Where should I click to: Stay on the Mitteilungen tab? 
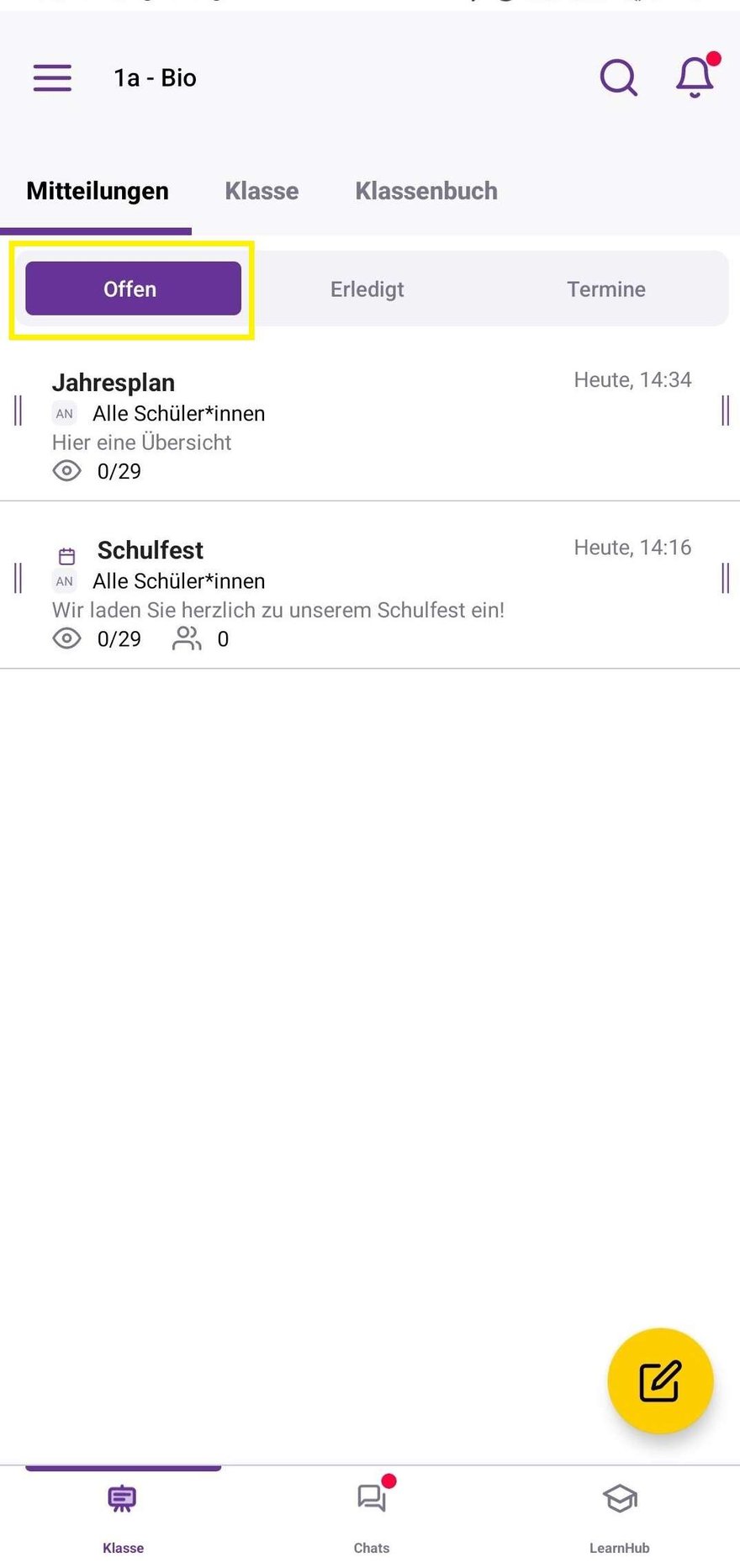pos(97,191)
